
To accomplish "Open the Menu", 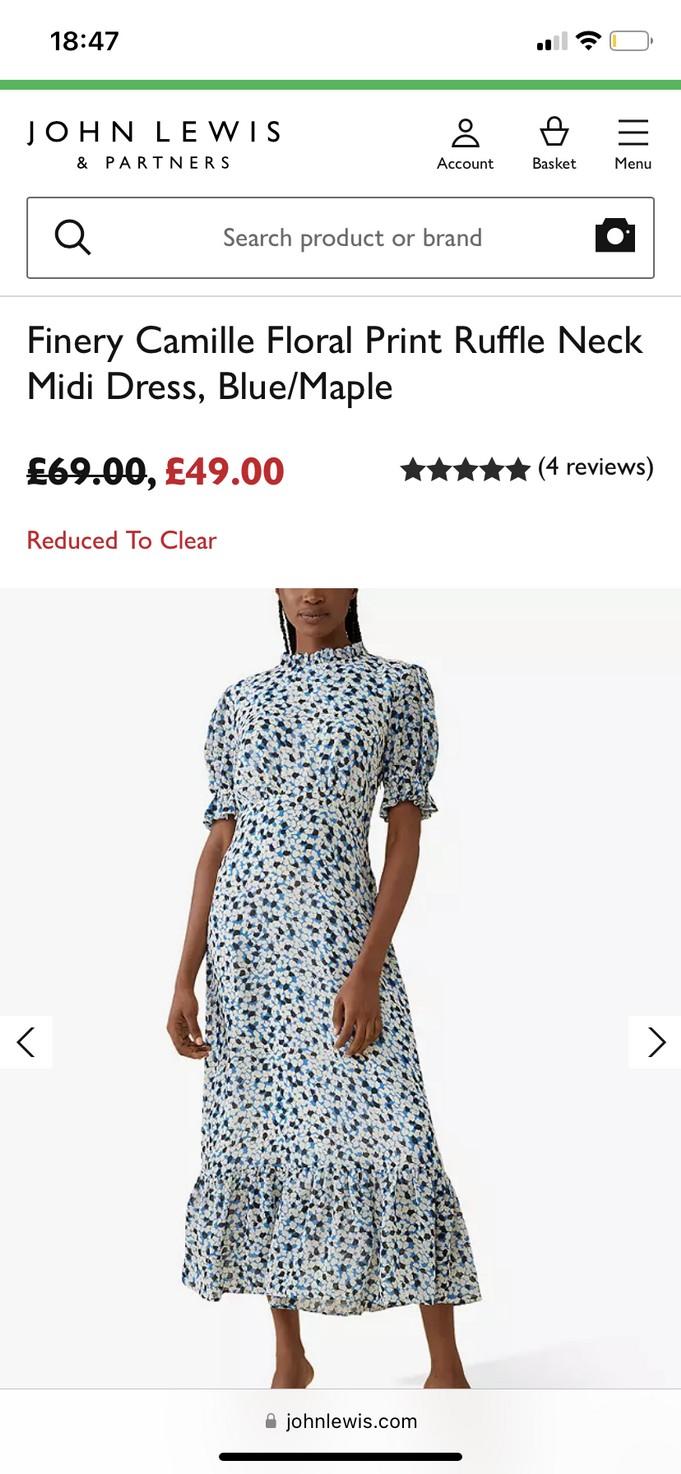I will coord(633,144).
